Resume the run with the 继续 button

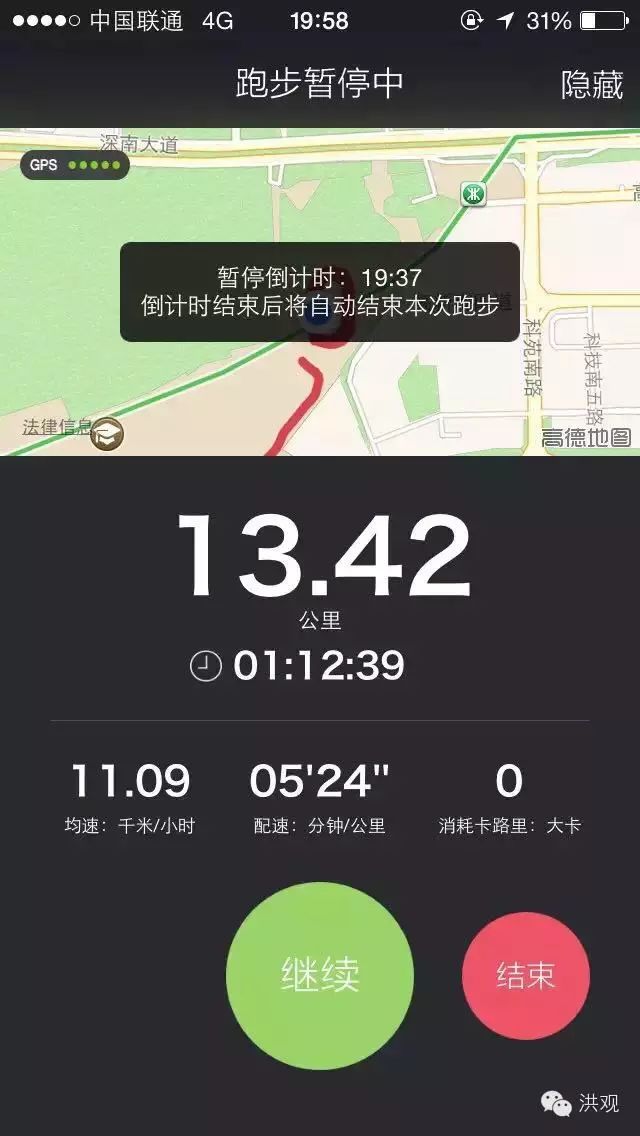tap(320, 974)
